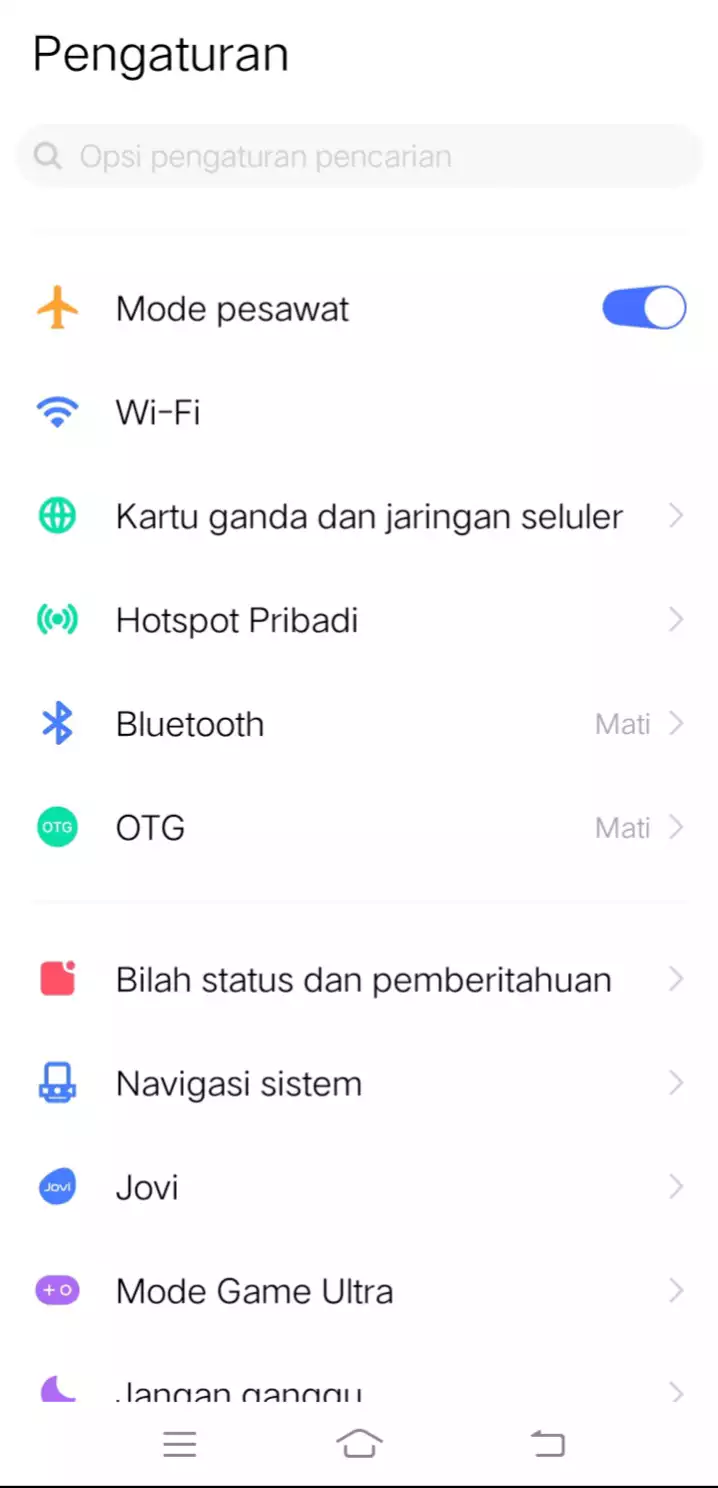Open Hotspot Pribadi settings
The width and height of the screenshot is (718, 1488).
click(x=359, y=620)
